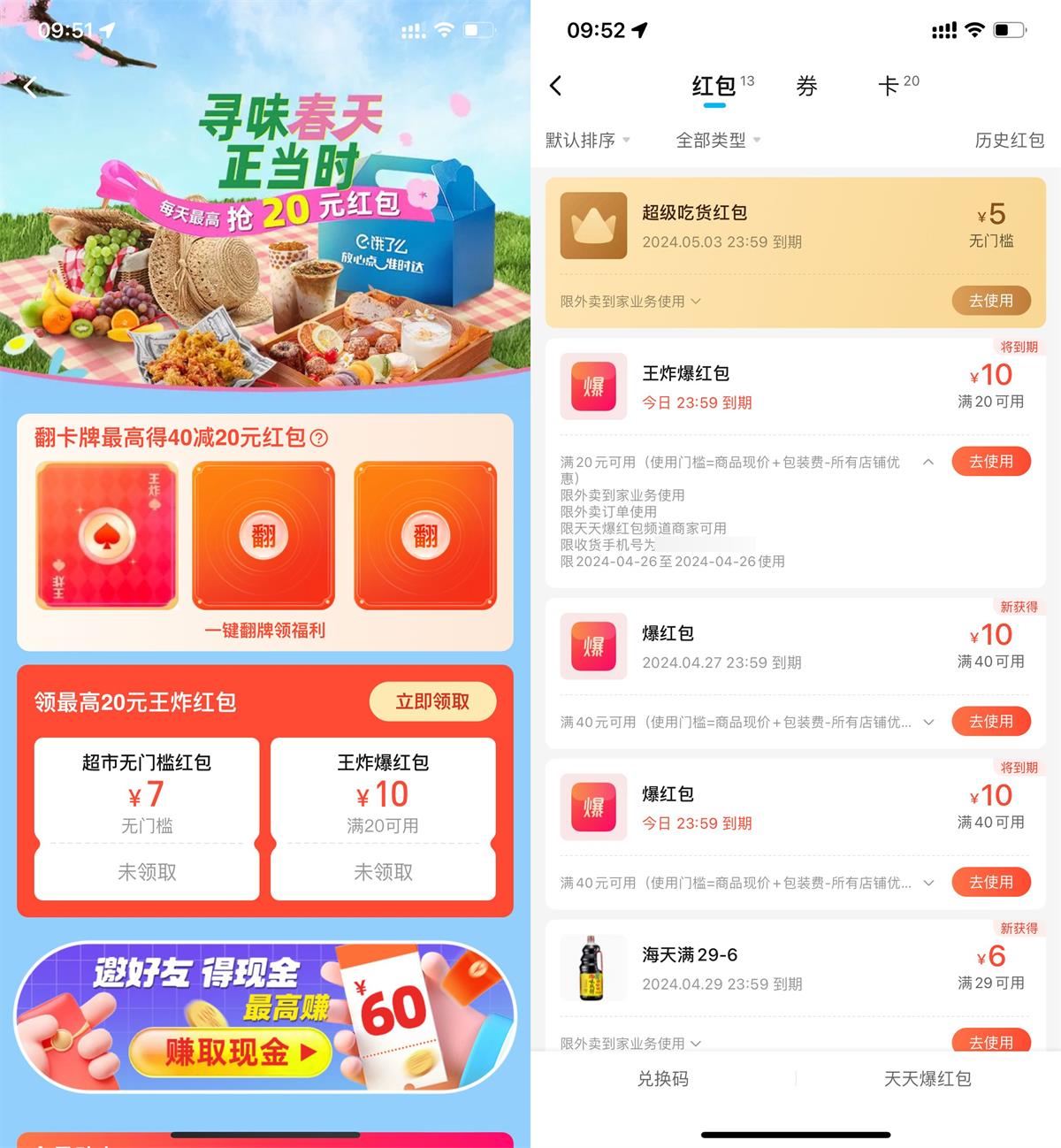
Task: Open 天天爆红包 channel
Action: [927, 1079]
